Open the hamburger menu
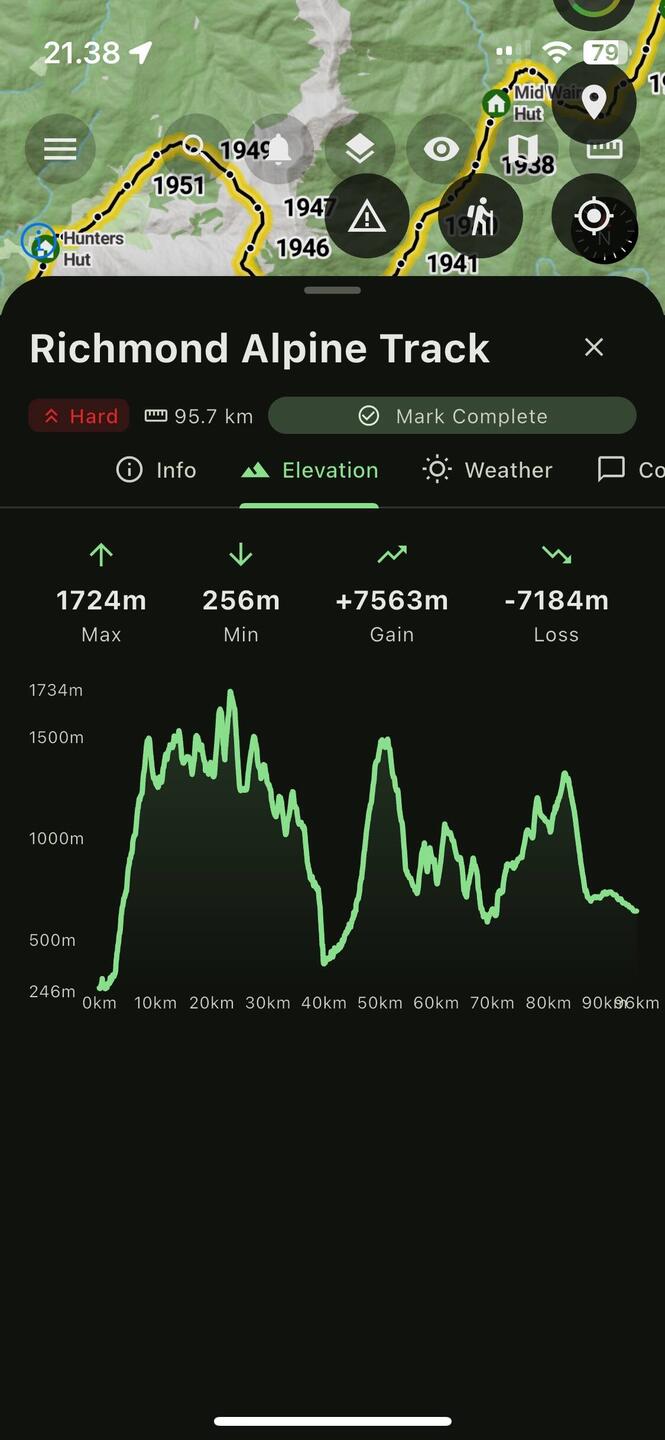Image resolution: width=665 pixels, height=1440 pixels. (x=60, y=150)
